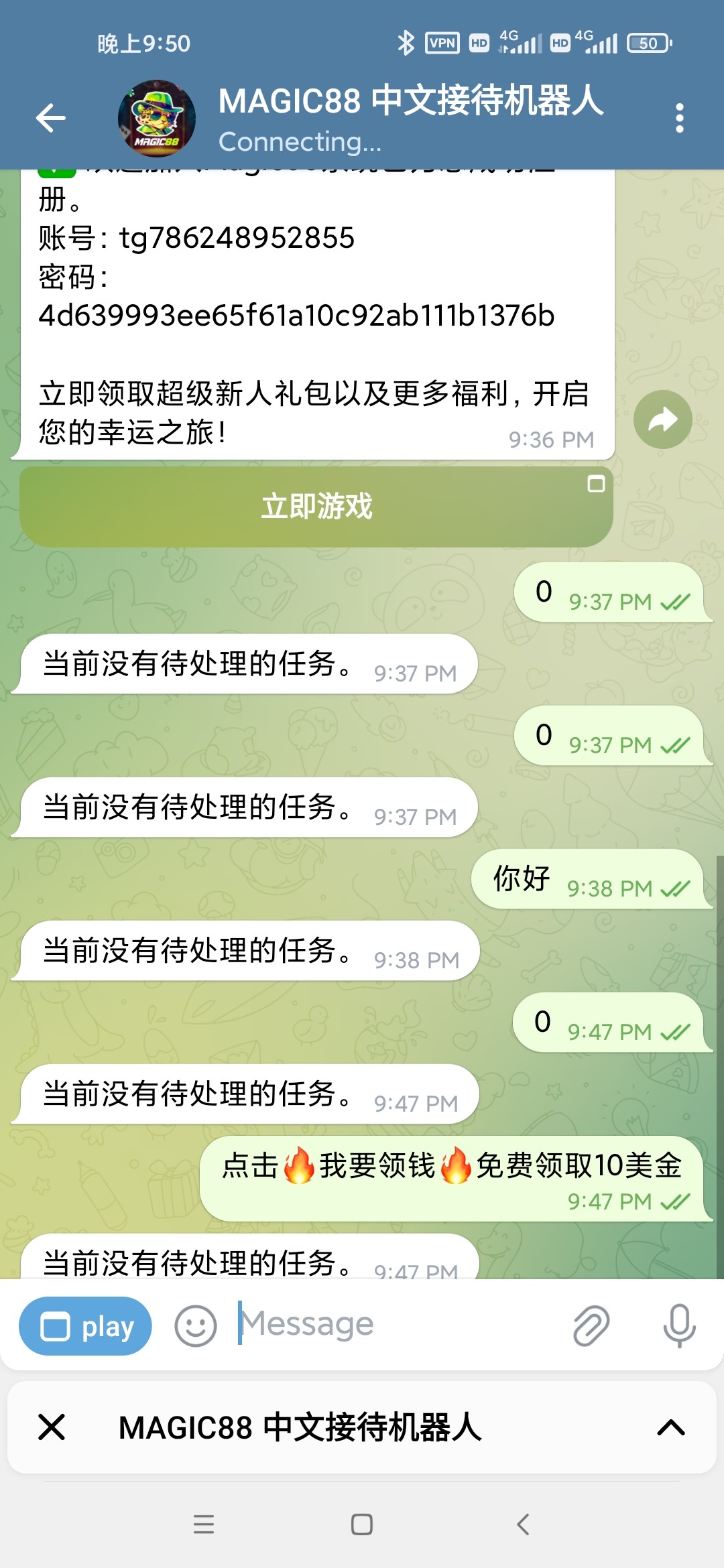Record a voice message with microphone
This screenshot has width=724, height=1568.
point(679,1326)
